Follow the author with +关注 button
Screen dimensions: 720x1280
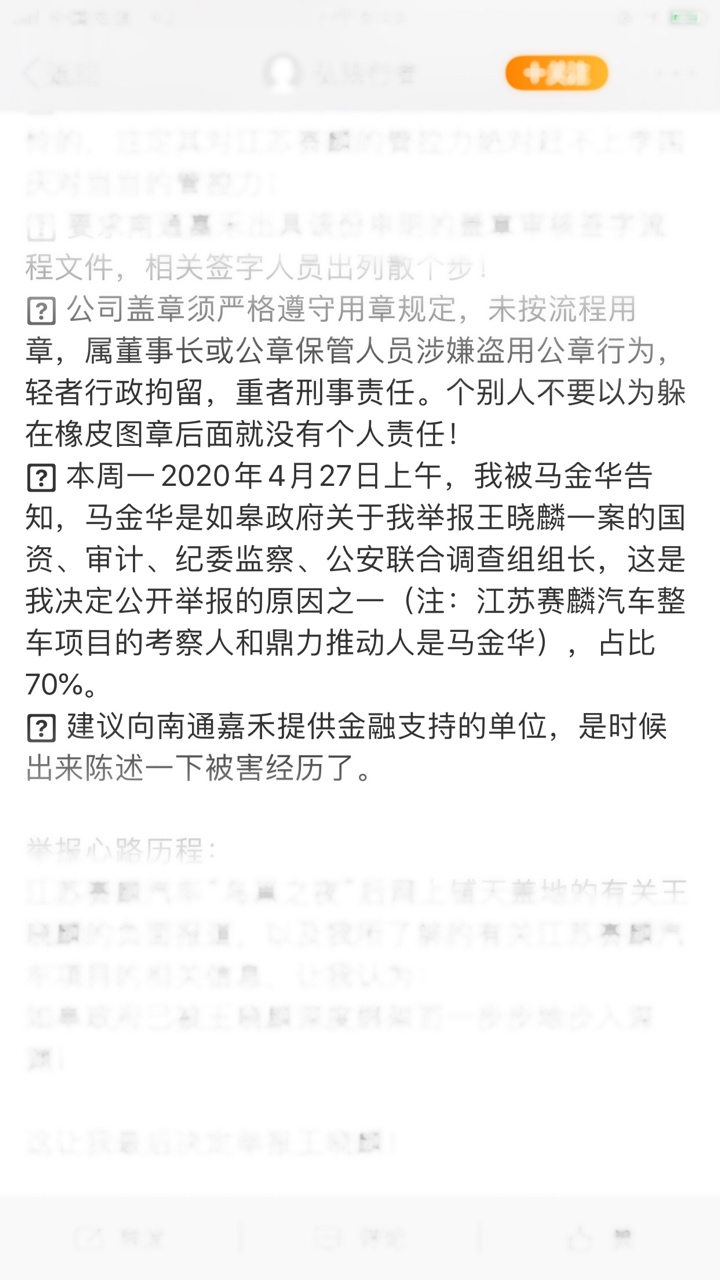point(556,73)
